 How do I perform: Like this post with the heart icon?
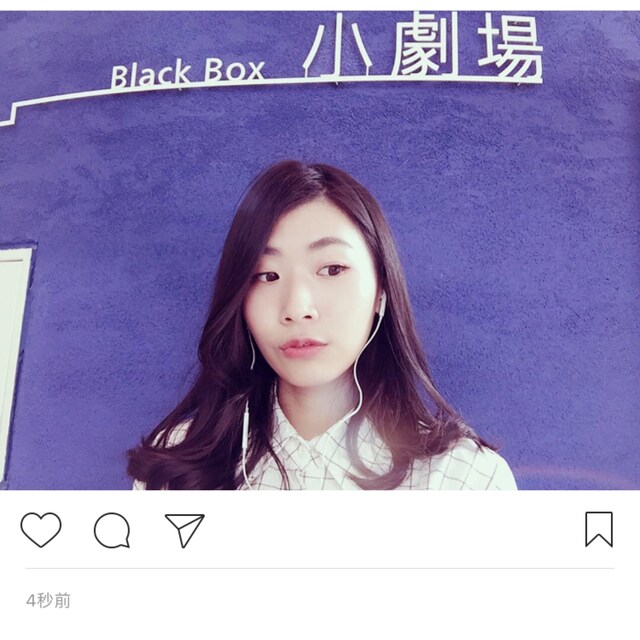point(41,530)
